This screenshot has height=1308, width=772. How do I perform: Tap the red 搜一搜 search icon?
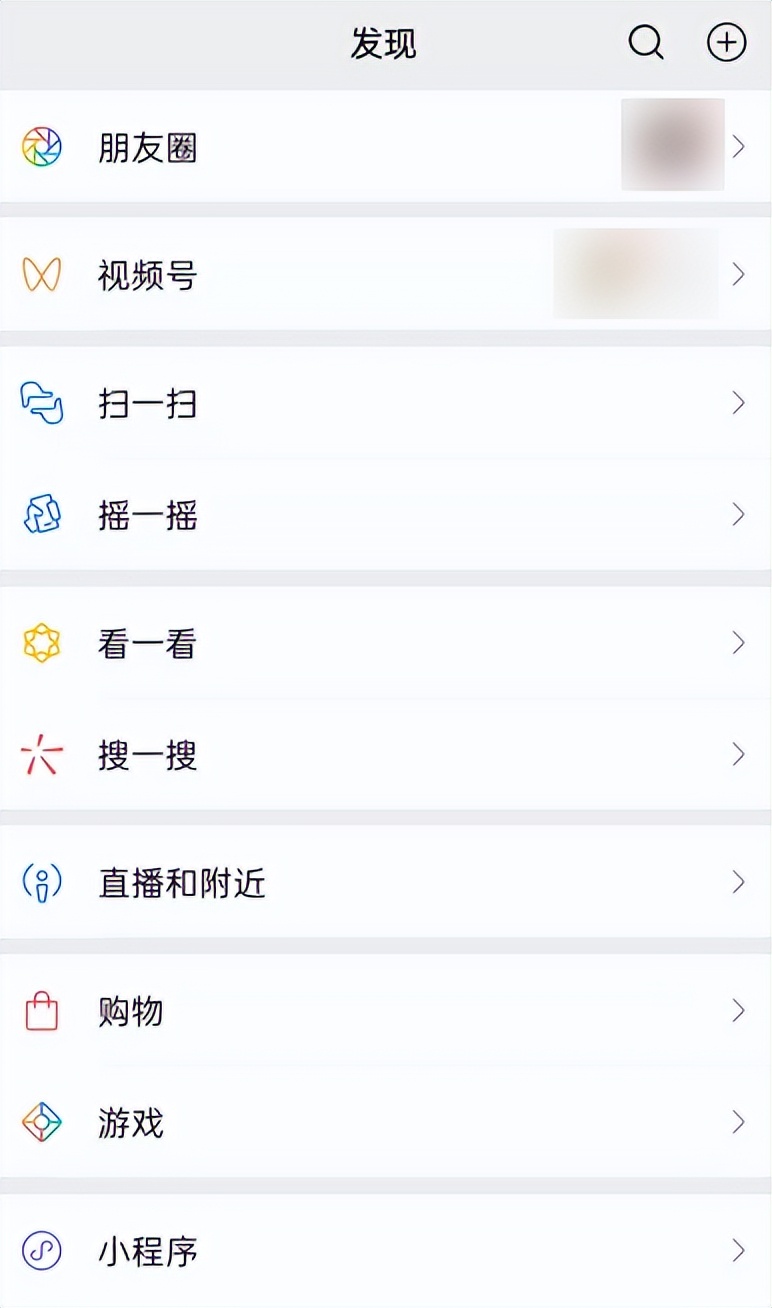[41, 755]
